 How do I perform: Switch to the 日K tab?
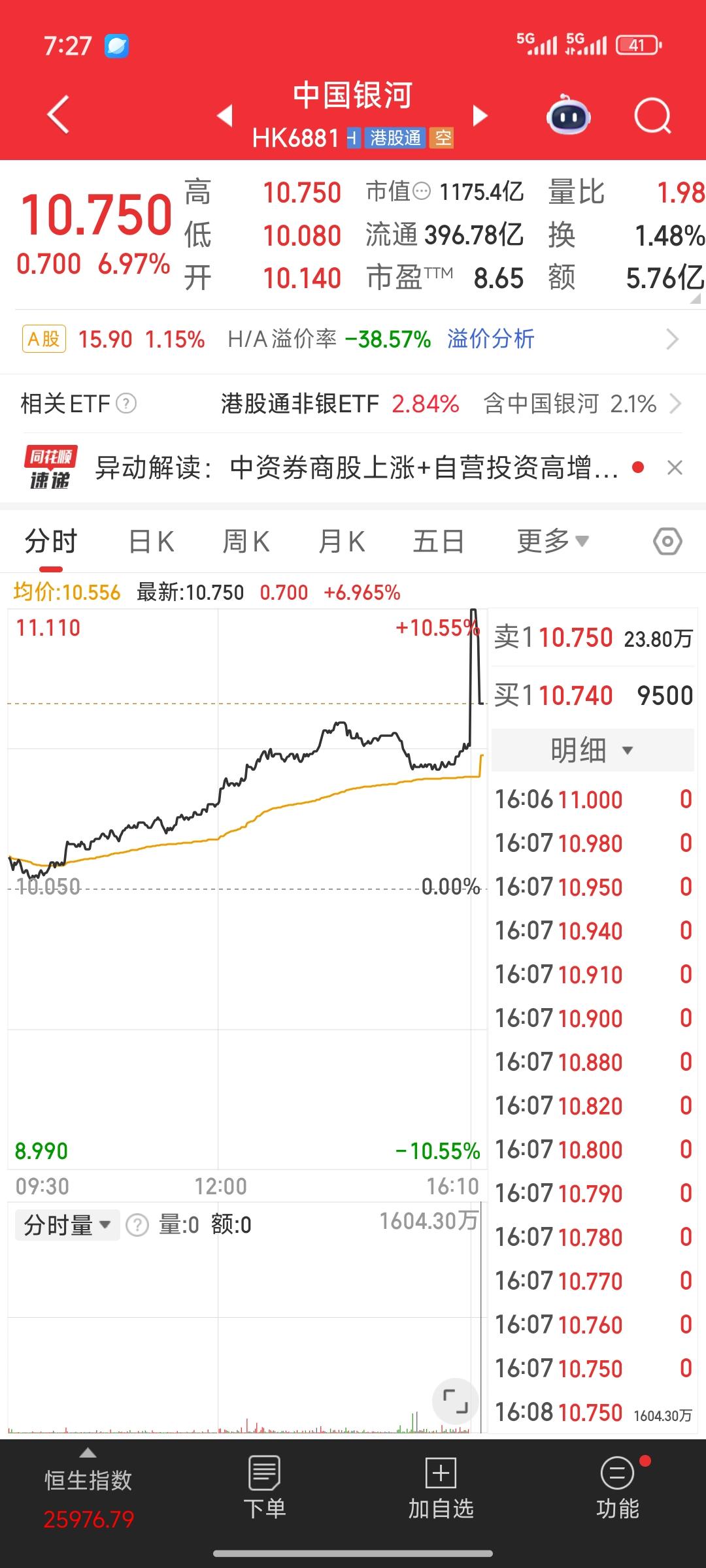tap(151, 541)
